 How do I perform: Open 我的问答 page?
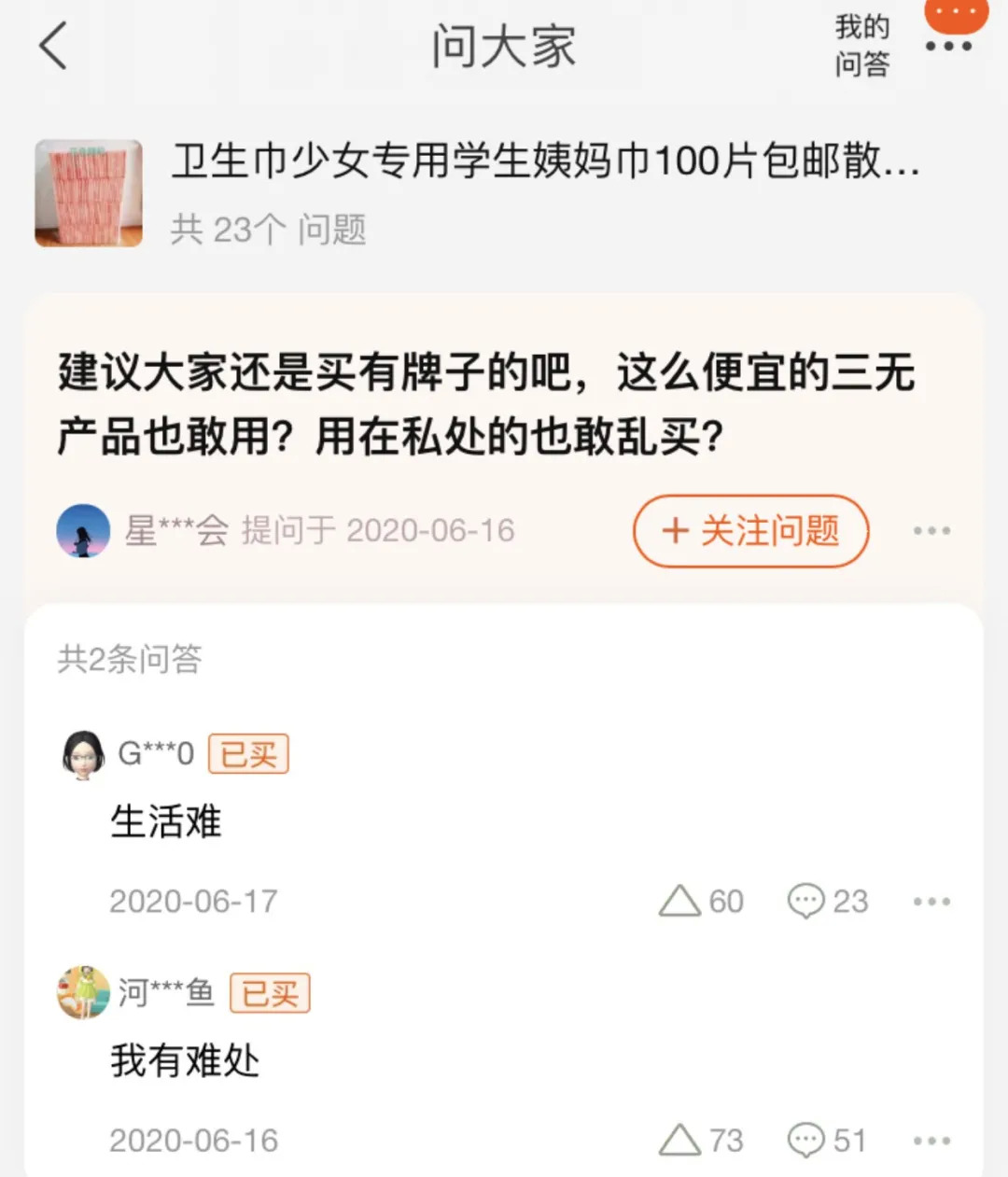point(861,46)
